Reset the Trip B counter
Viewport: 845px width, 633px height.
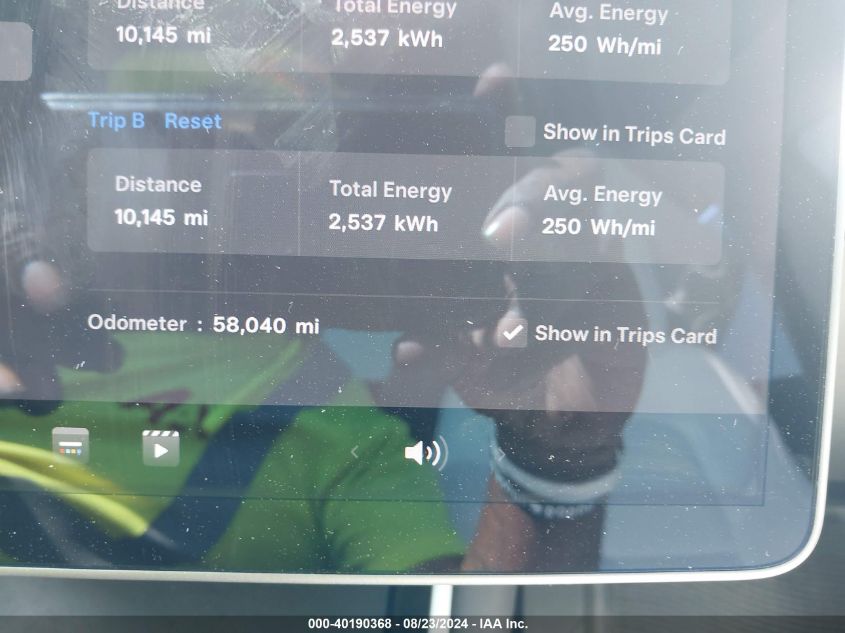click(x=193, y=121)
